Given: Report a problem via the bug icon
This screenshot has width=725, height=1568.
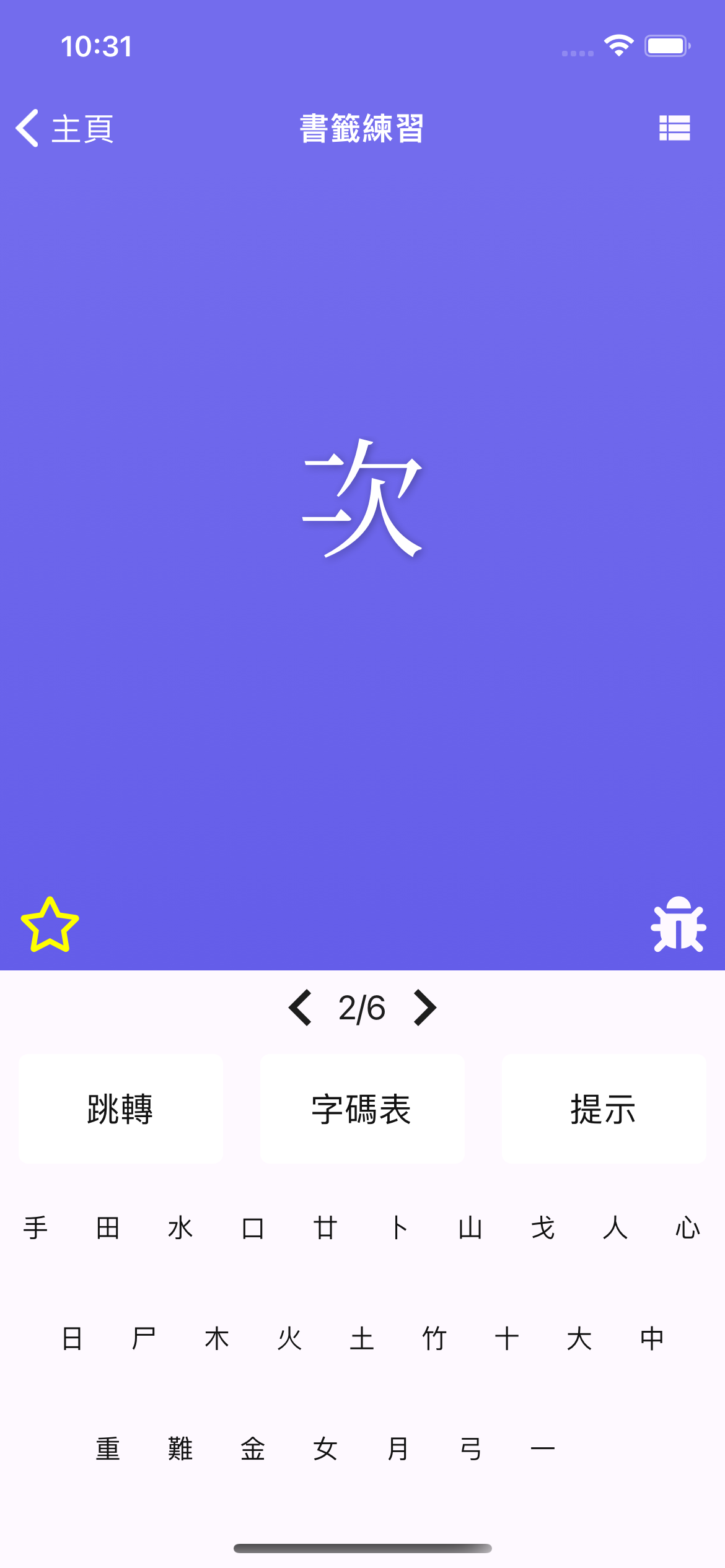Looking at the screenshot, I should pyautogui.click(x=679, y=925).
